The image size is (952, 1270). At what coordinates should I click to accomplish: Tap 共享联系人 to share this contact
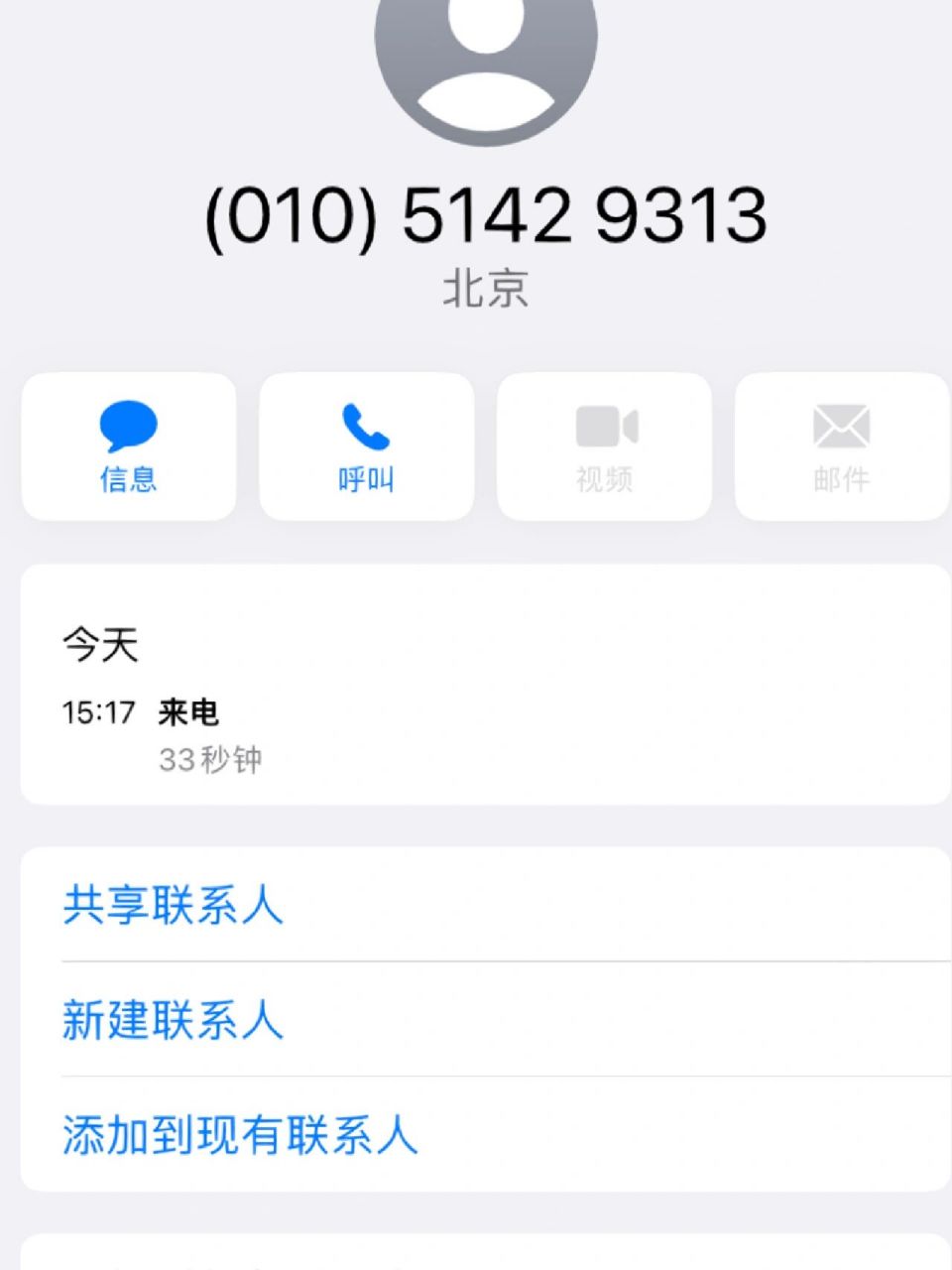pyautogui.click(x=171, y=905)
